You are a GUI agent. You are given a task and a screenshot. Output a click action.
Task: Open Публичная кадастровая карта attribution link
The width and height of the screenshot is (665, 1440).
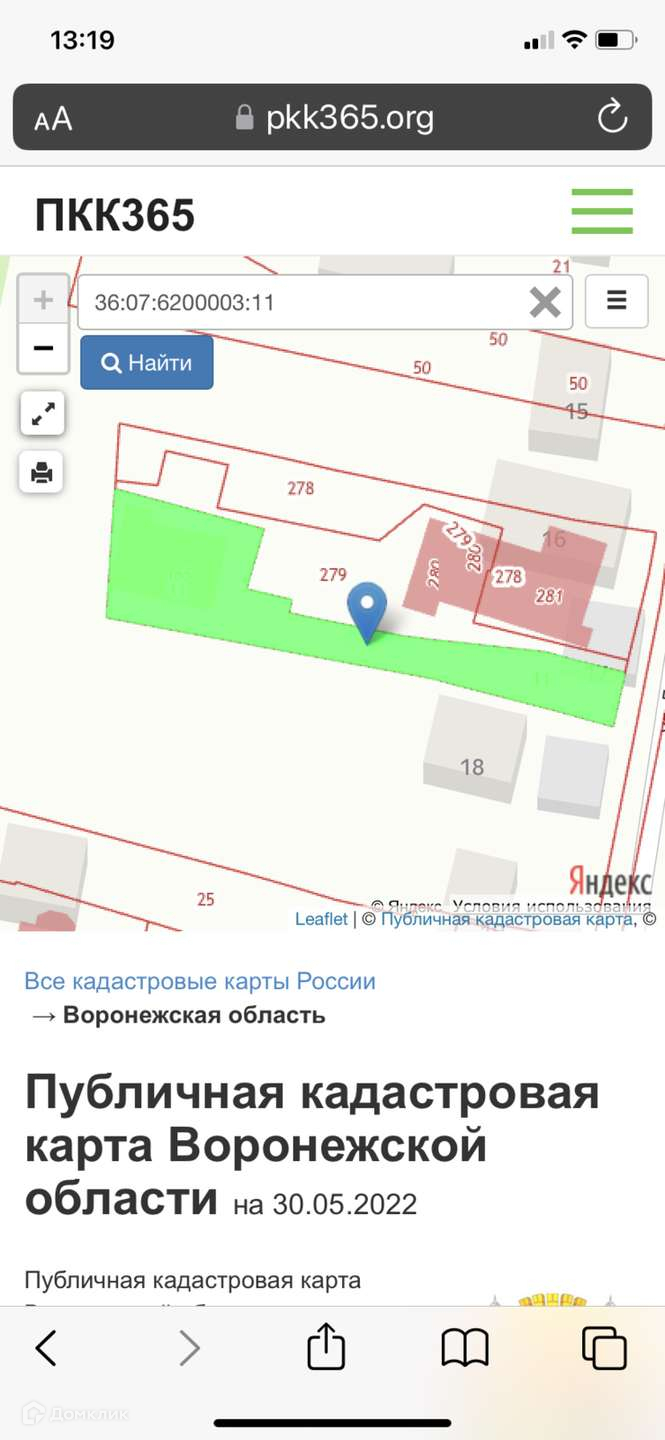[508, 919]
